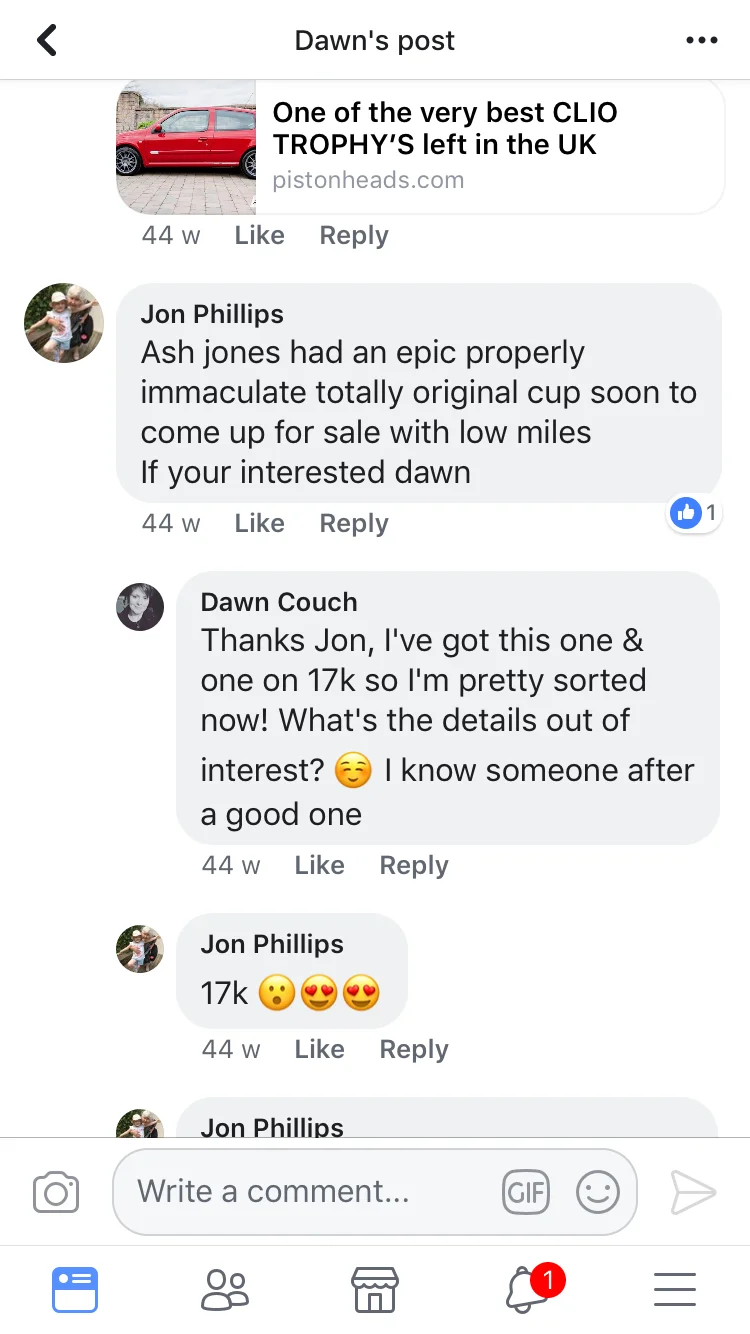Open the three-dot overflow menu

702,40
